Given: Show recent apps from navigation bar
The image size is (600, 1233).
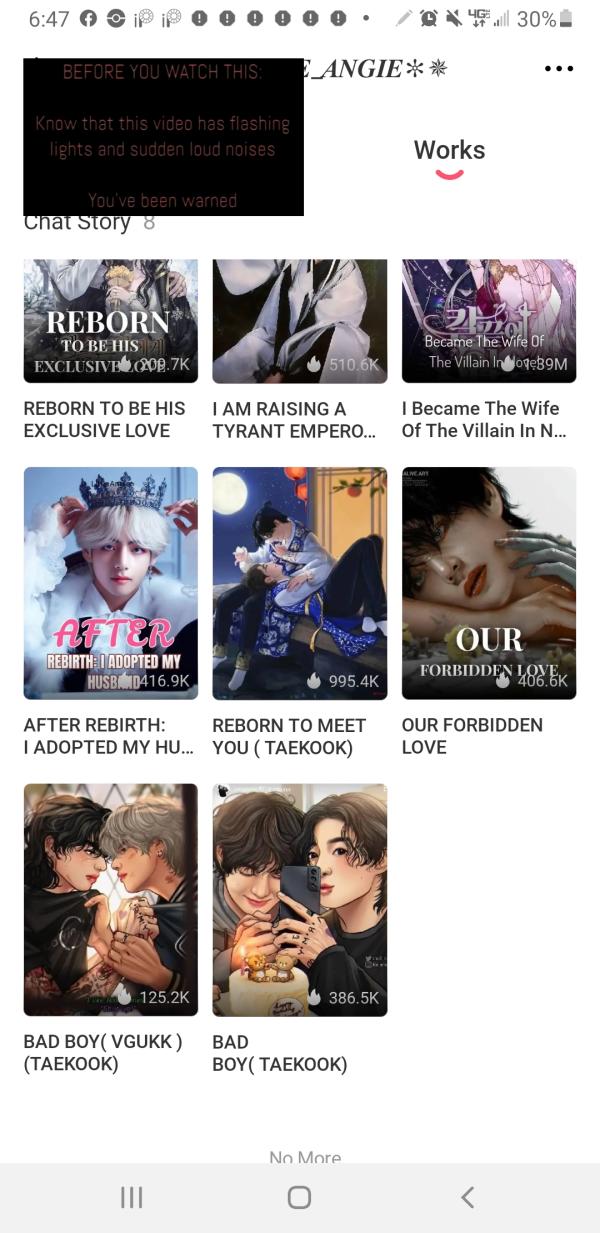Looking at the screenshot, I should click(132, 1197).
